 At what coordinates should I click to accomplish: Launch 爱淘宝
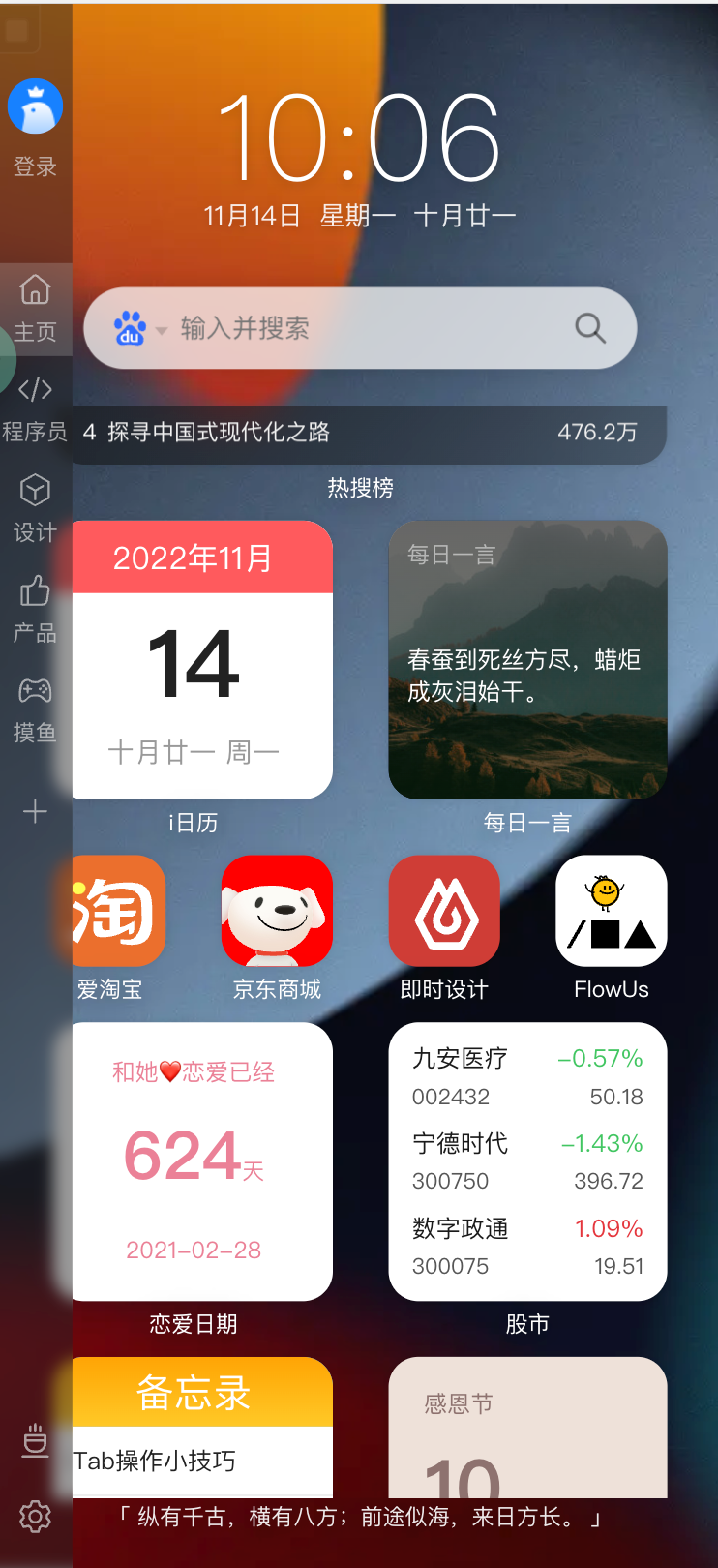pyautogui.click(x=118, y=911)
